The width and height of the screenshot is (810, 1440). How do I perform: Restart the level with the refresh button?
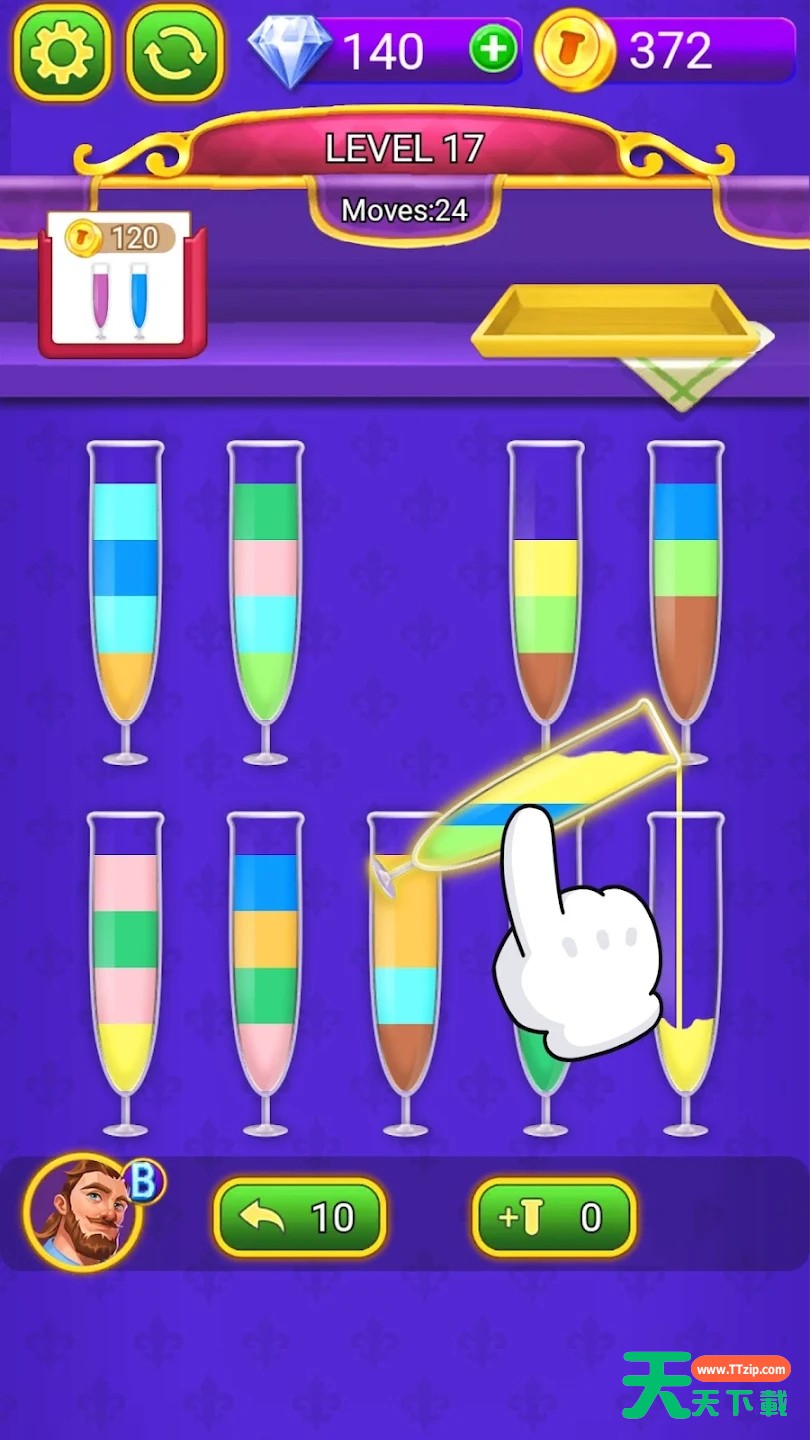[175, 52]
